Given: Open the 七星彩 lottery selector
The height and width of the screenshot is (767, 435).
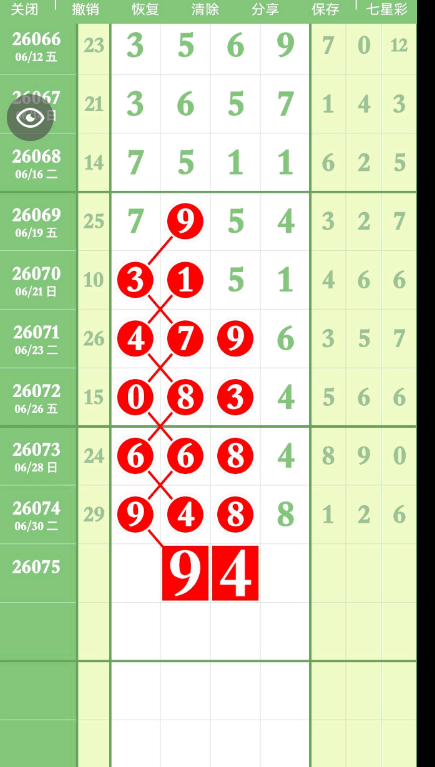Looking at the screenshot, I should pyautogui.click(x=387, y=9).
